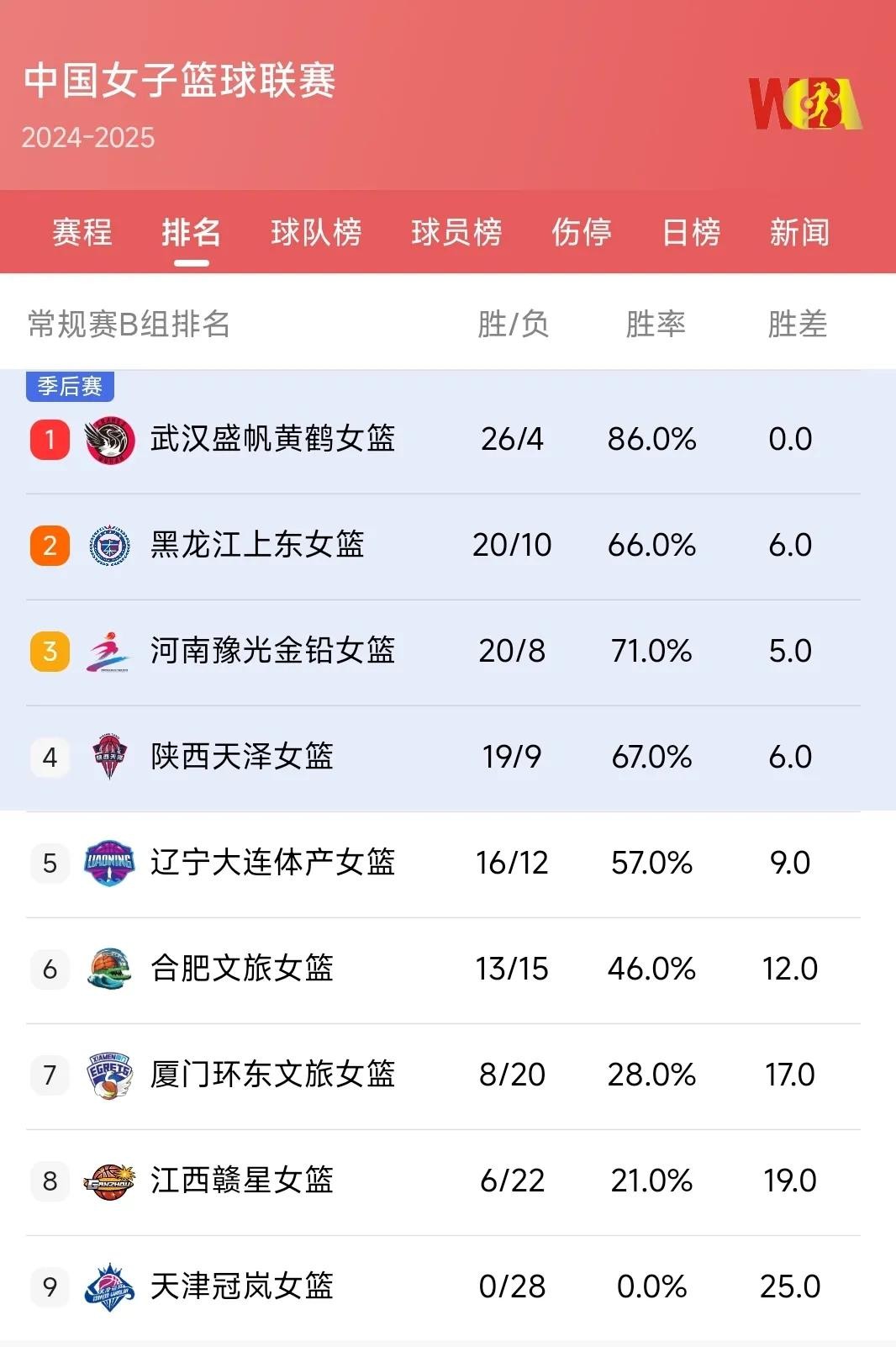Open the 伤停 tab

[x=582, y=232]
